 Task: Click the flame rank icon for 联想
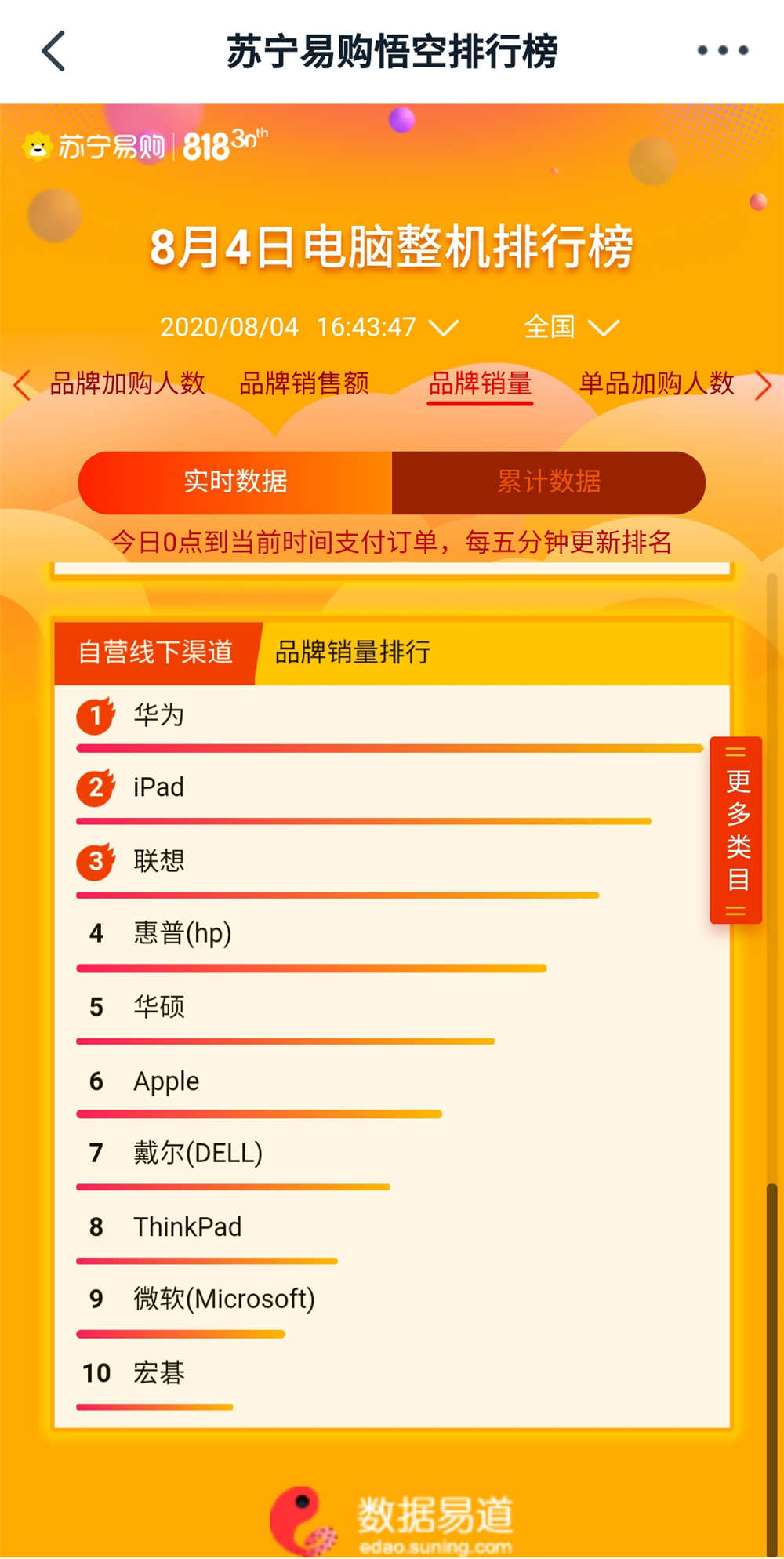(95, 860)
